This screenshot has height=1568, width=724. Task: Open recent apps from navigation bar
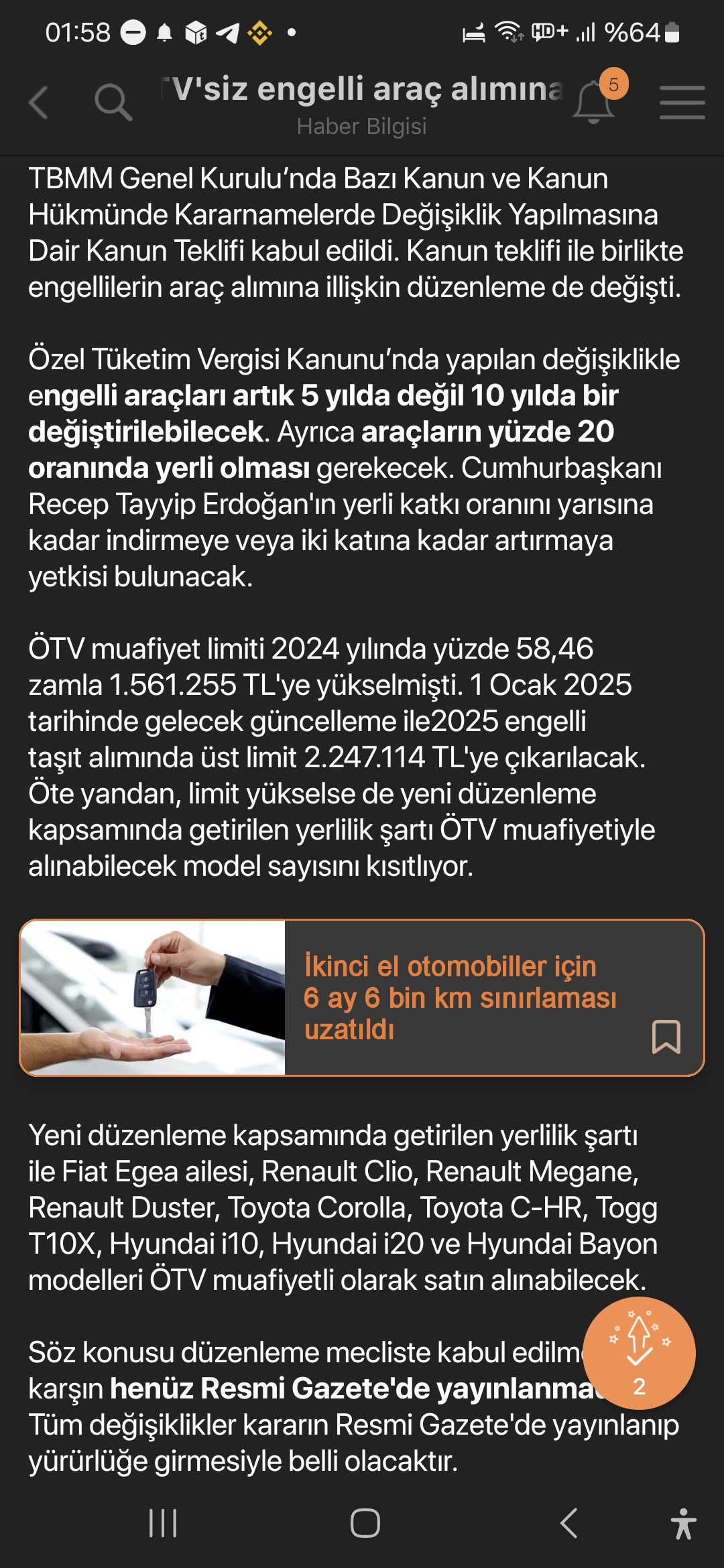(163, 1523)
